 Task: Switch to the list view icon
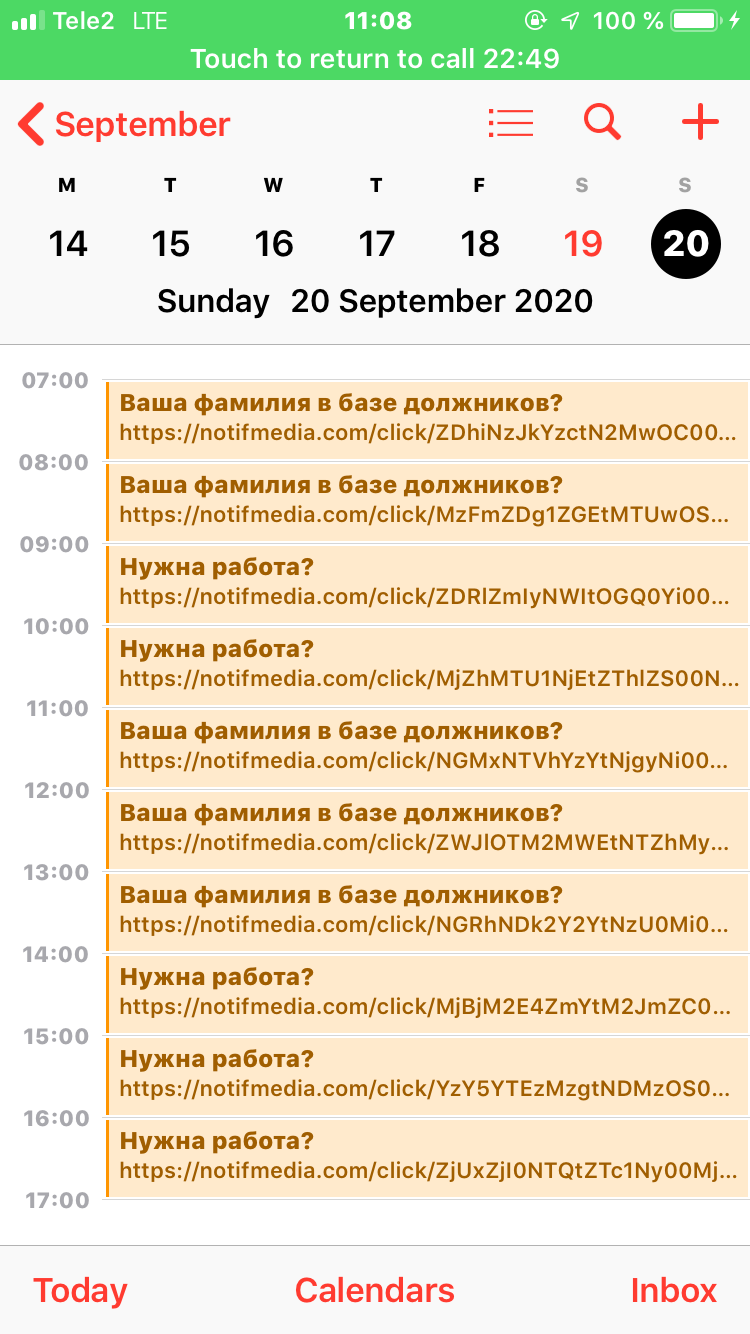tap(510, 123)
